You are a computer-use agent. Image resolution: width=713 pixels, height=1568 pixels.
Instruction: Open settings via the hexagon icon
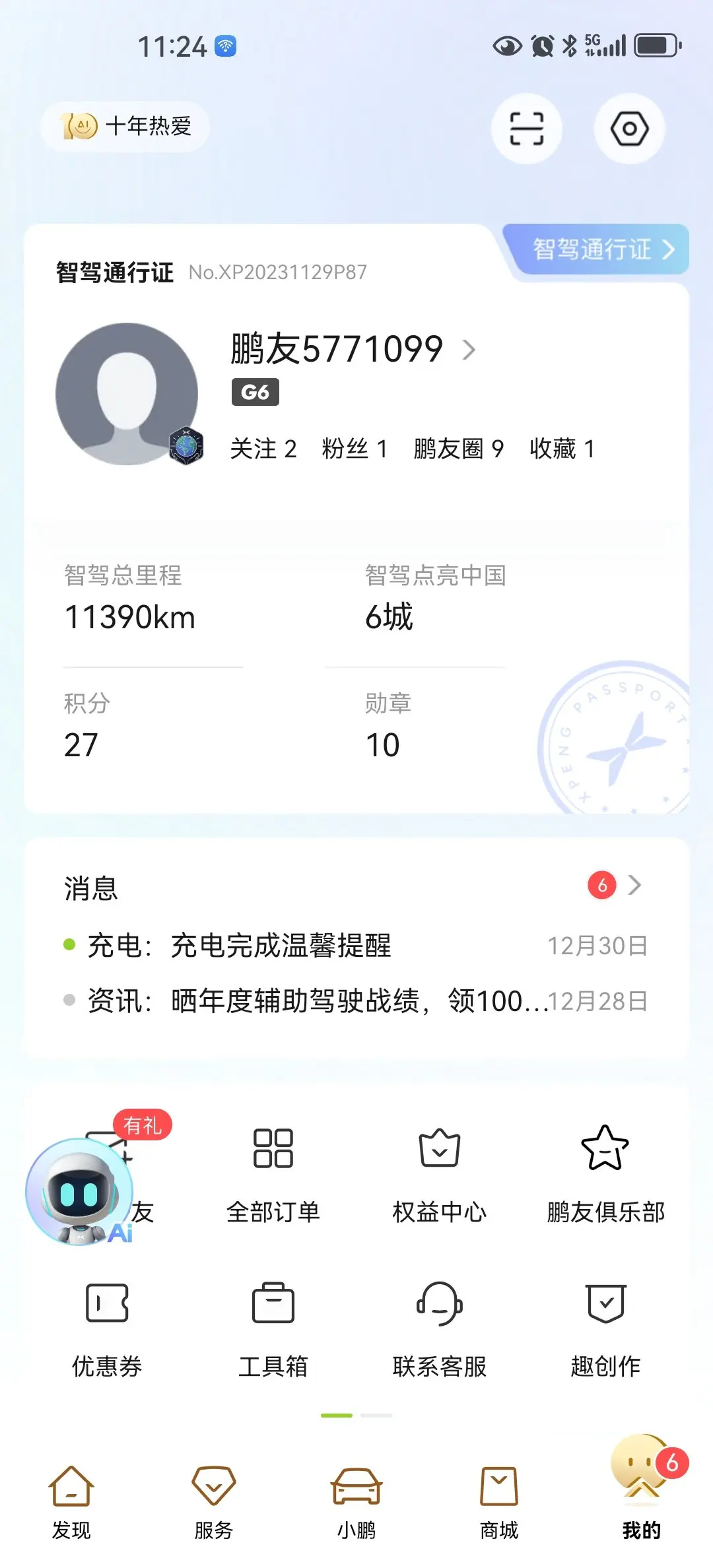pos(629,129)
